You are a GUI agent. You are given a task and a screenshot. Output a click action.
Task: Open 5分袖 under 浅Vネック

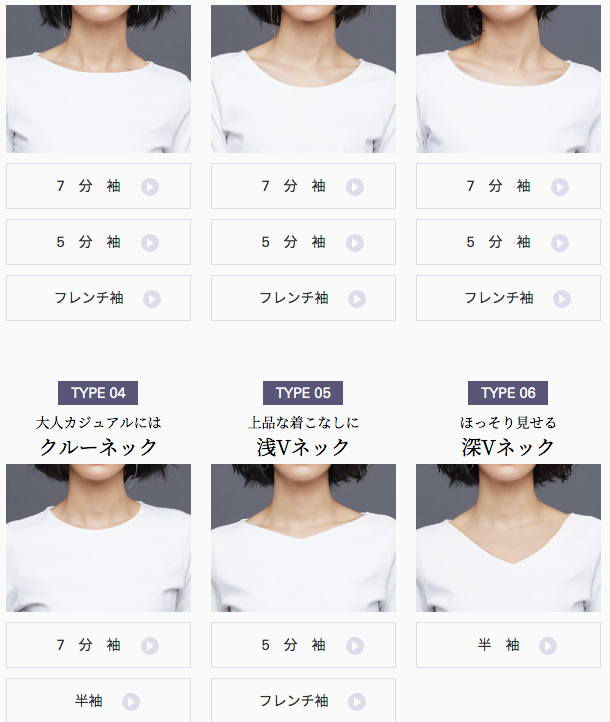303,645
